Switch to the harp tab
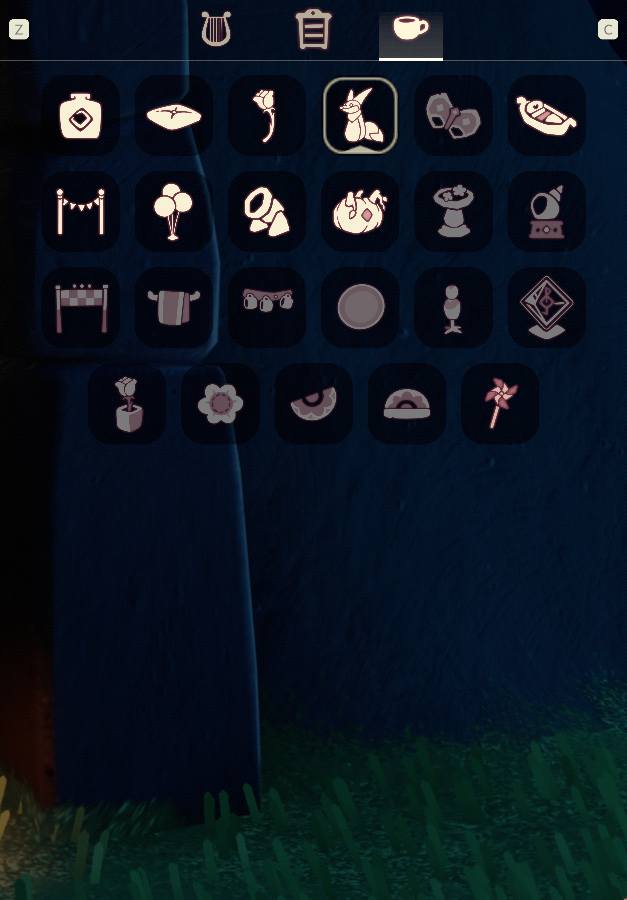 (x=216, y=31)
